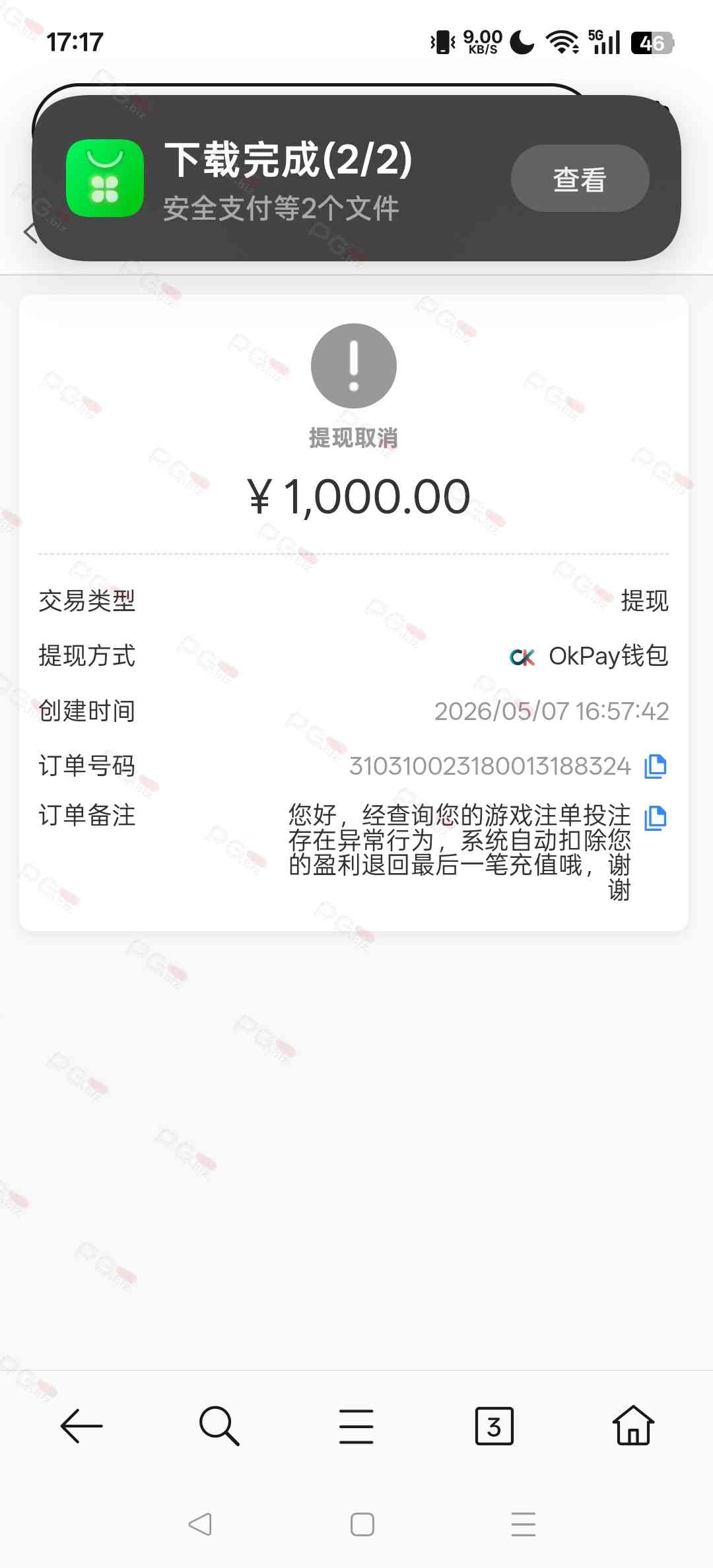The image size is (713, 1568).
Task: Open the tab switcher showing 3 tabs
Action: (494, 1426)
